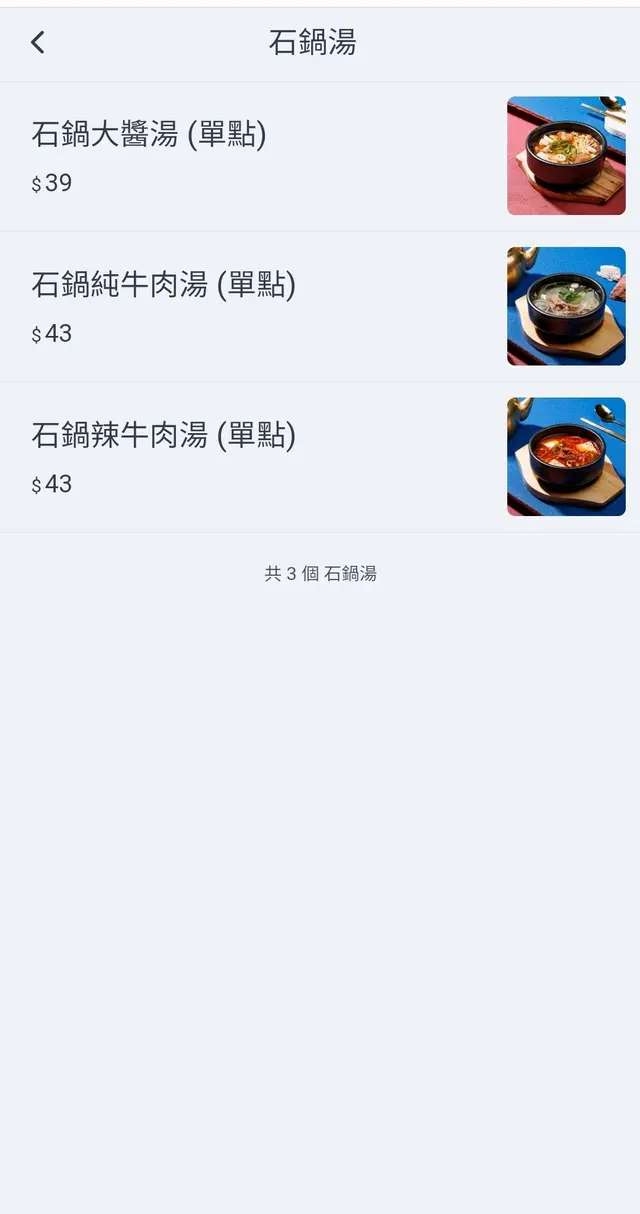Go back from the 石鍋湯 page
640x1214 pixels.
click(38, 42)
